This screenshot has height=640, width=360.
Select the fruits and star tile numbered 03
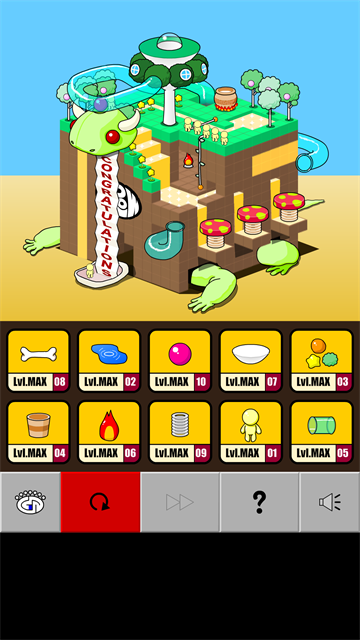click(321, 361)
